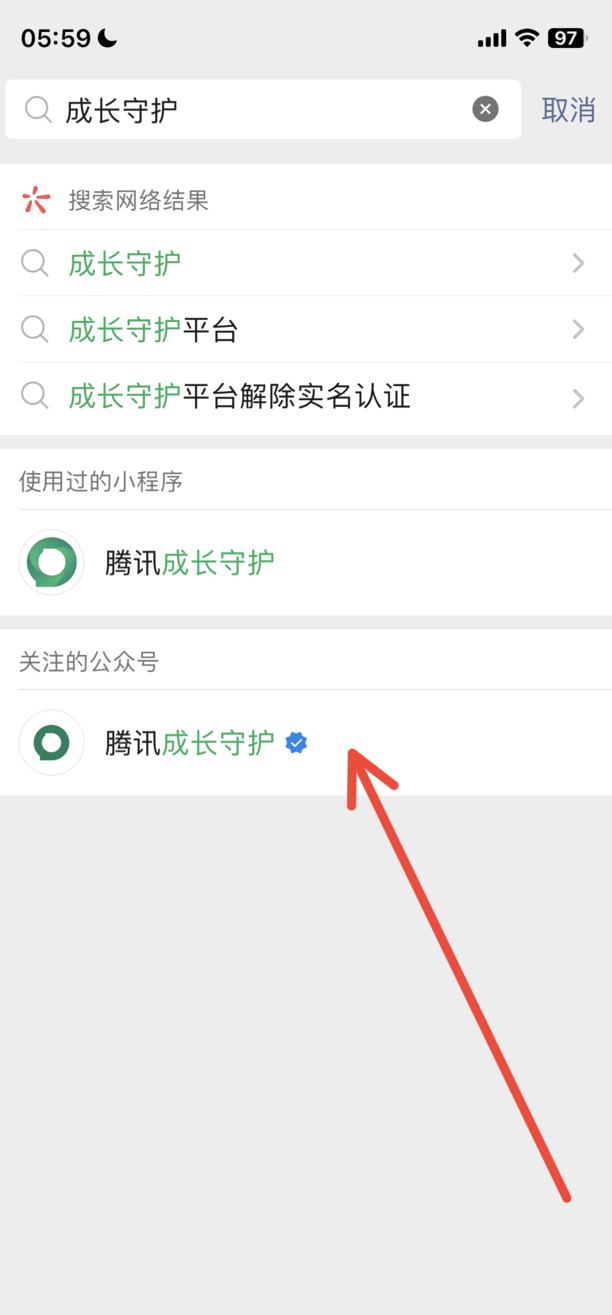Clear the search text with the X icon

485,109
